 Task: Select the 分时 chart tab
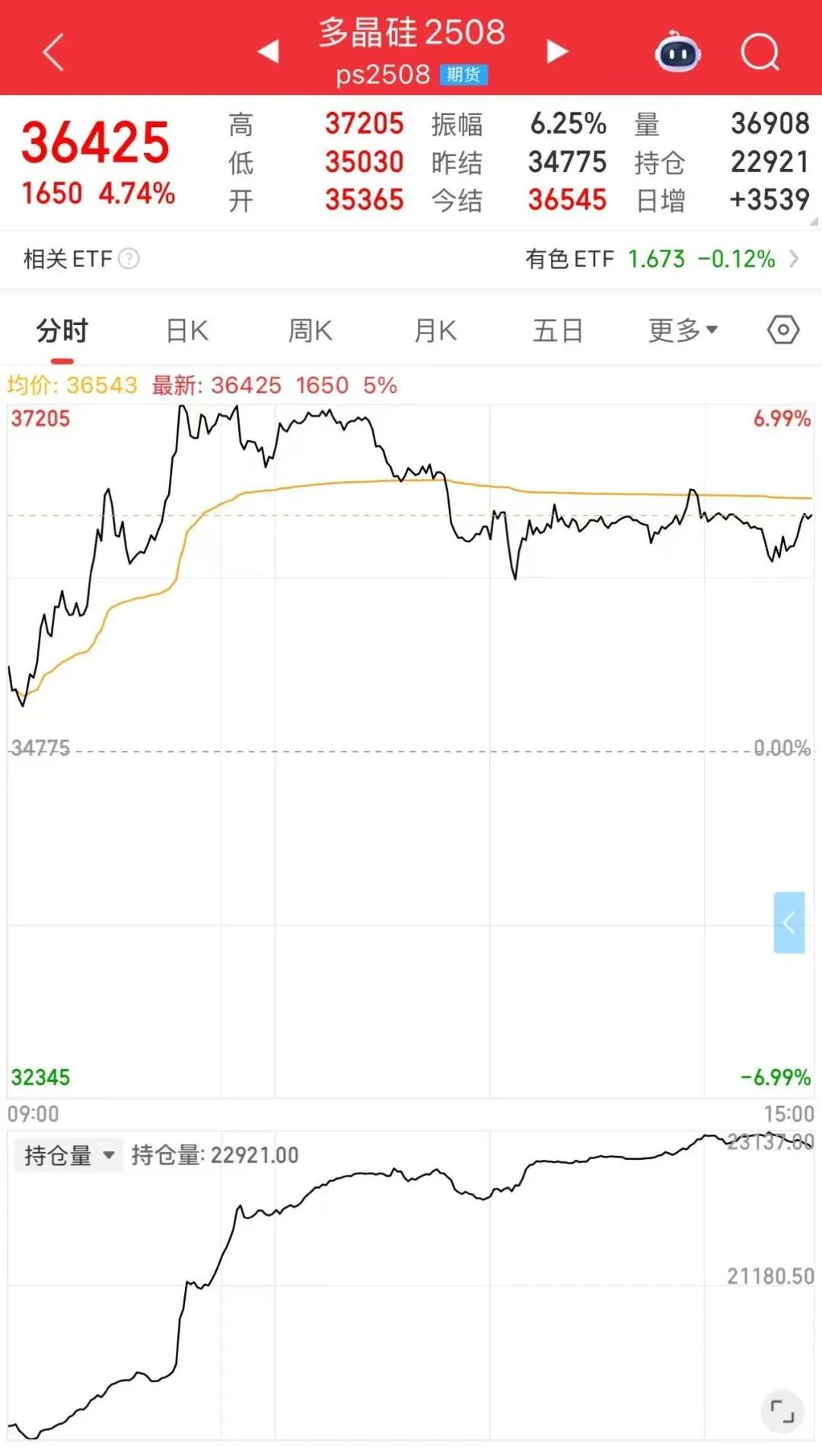click(x=62, y=331)
